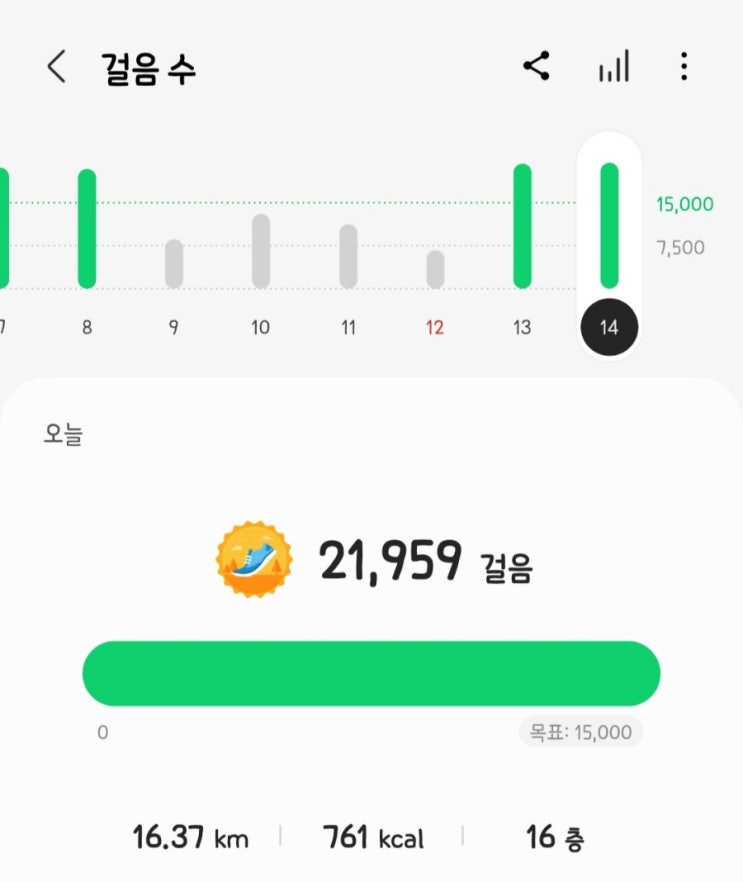
Task: Tap the selected day 14 bar
Action: (609, 226)
